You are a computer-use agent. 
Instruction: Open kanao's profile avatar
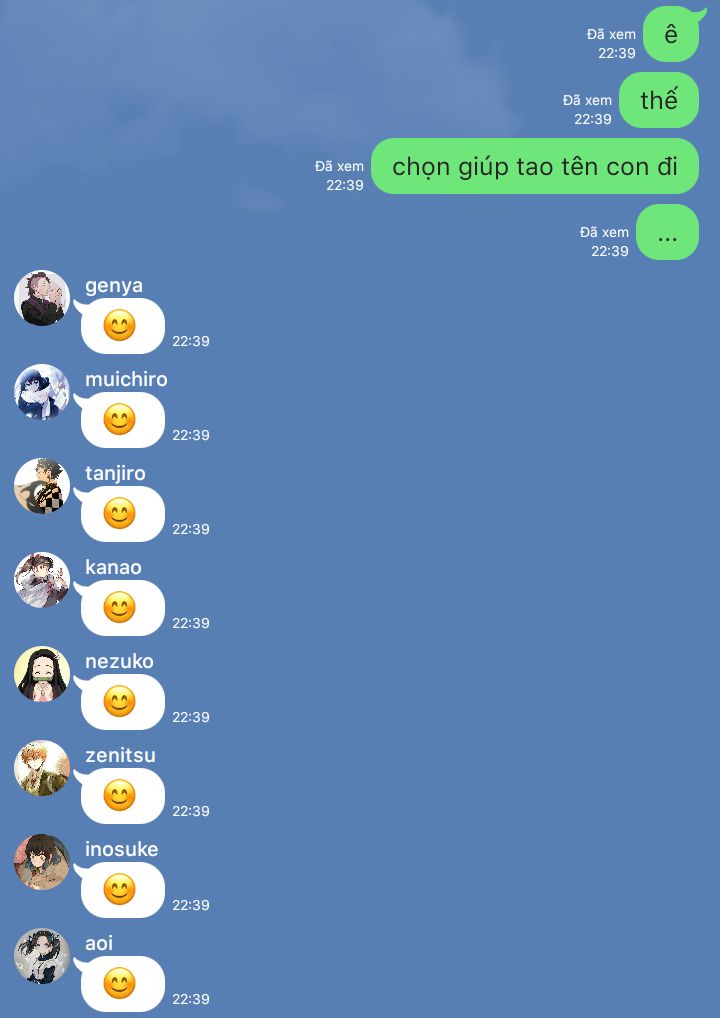42,580
